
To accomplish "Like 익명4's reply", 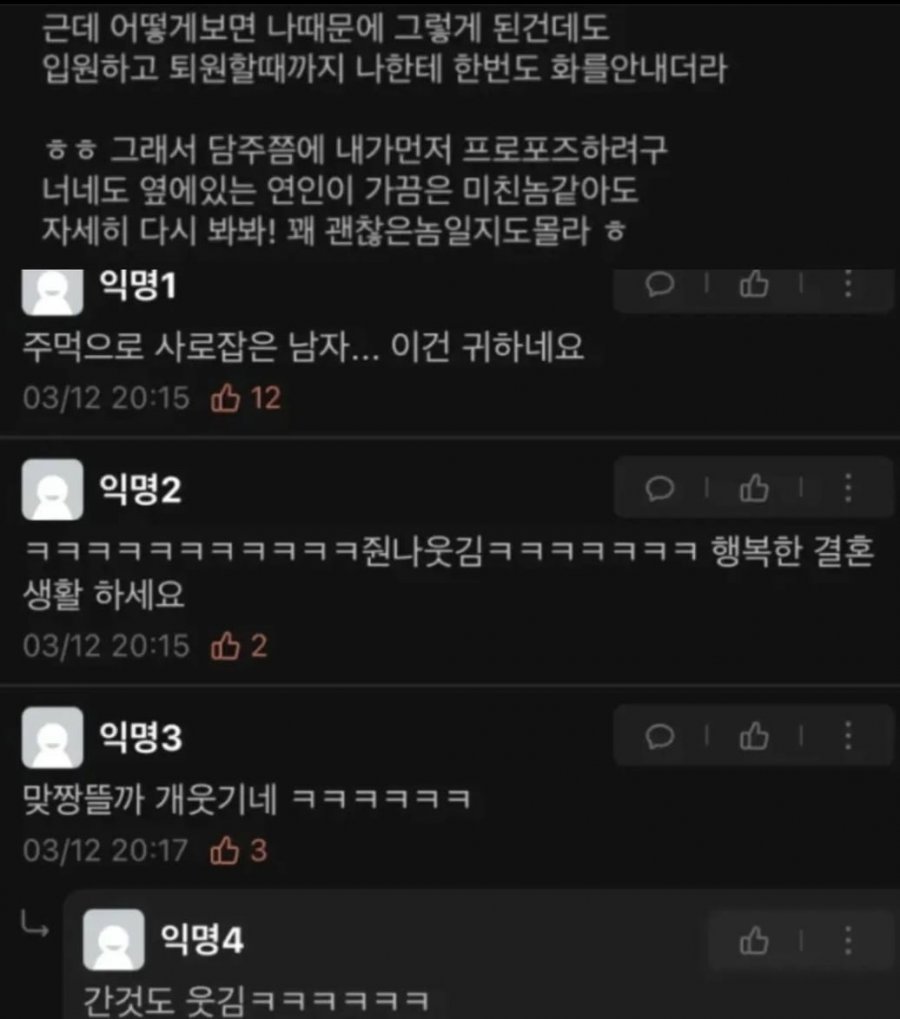I will point(754,941).
